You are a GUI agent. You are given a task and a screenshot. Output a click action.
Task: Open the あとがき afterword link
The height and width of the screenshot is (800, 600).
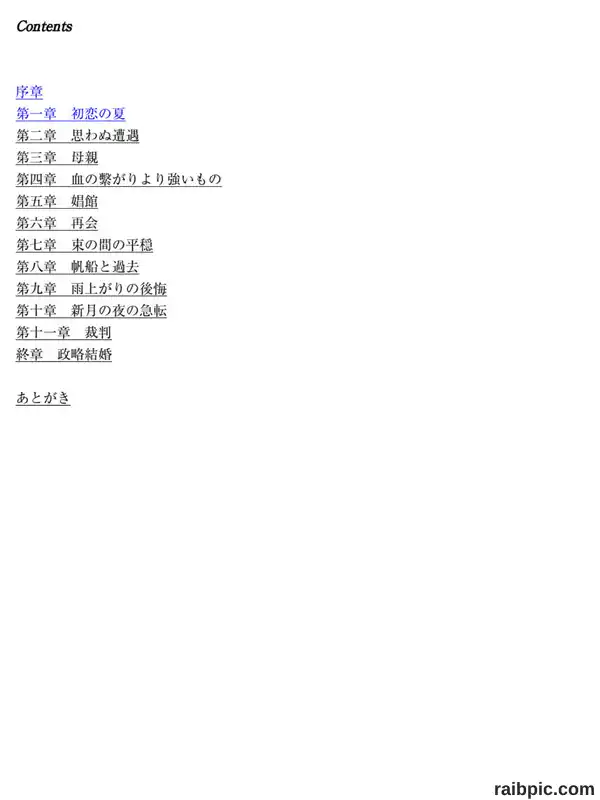pos(43,398)
